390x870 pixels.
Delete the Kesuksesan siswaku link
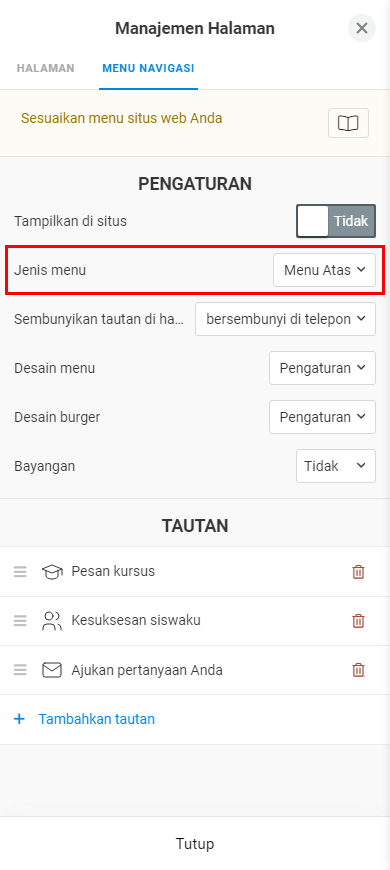tap(358, 620)
